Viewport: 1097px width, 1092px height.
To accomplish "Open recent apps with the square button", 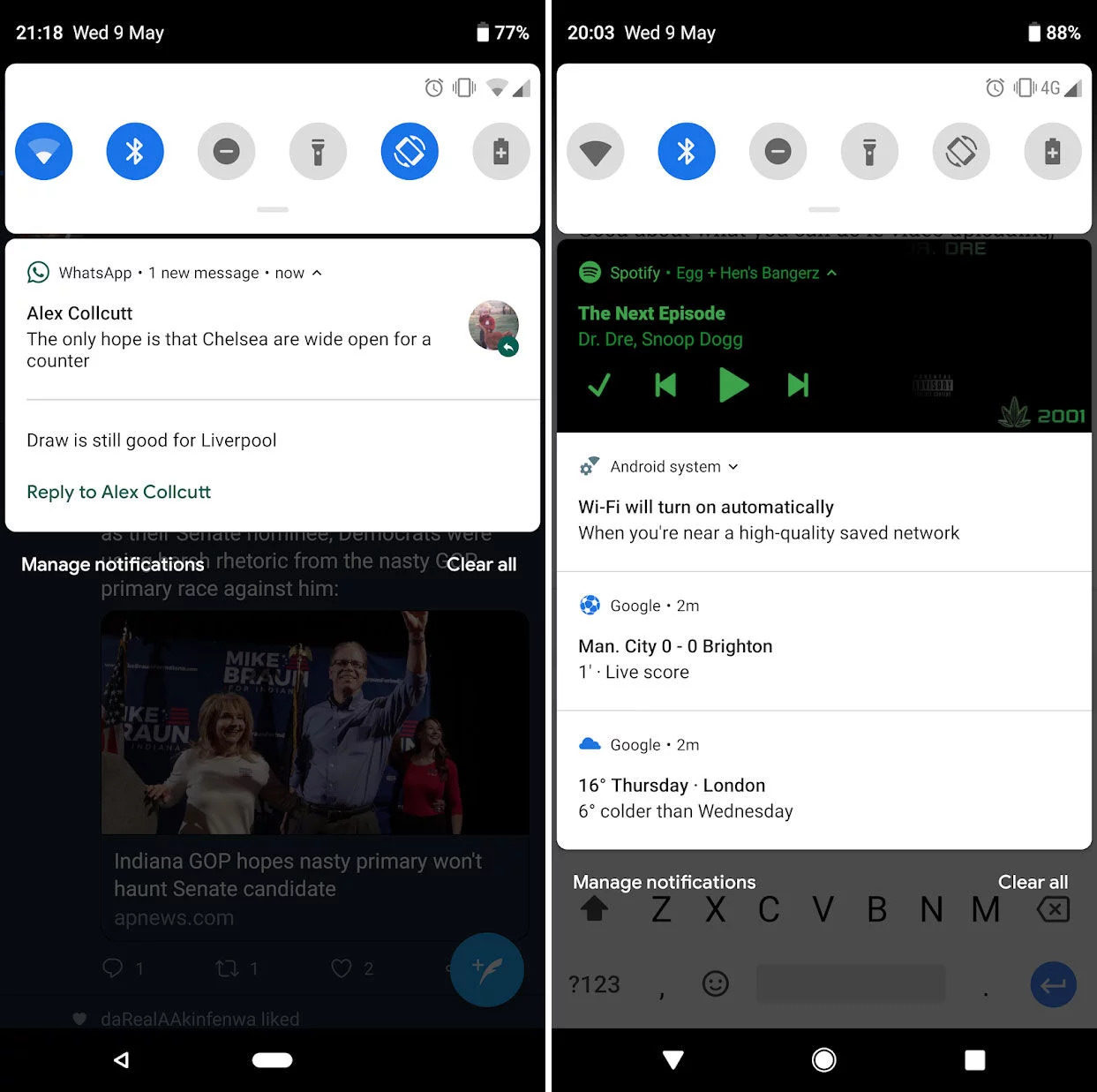I will (974, 1060).
